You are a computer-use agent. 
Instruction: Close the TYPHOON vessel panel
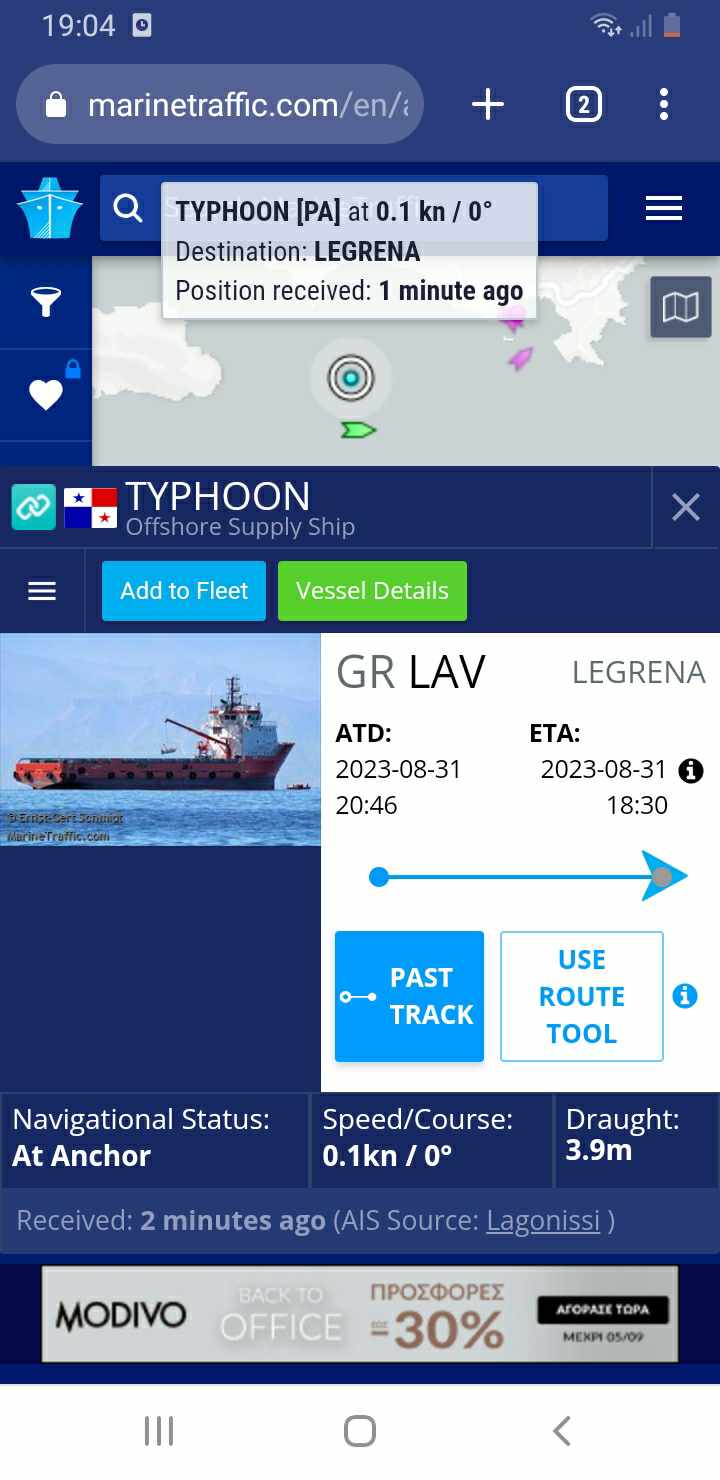[x=686, y=507]
